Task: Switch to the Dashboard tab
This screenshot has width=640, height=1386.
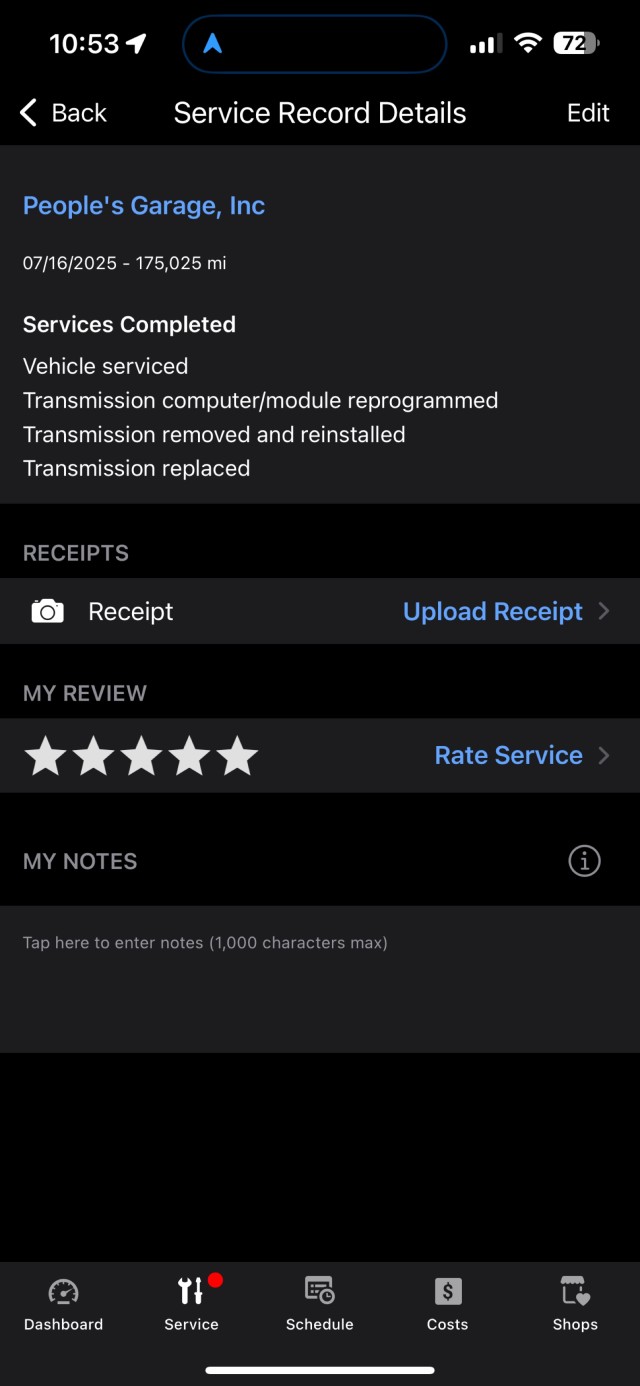Action: click(64, 1304)
